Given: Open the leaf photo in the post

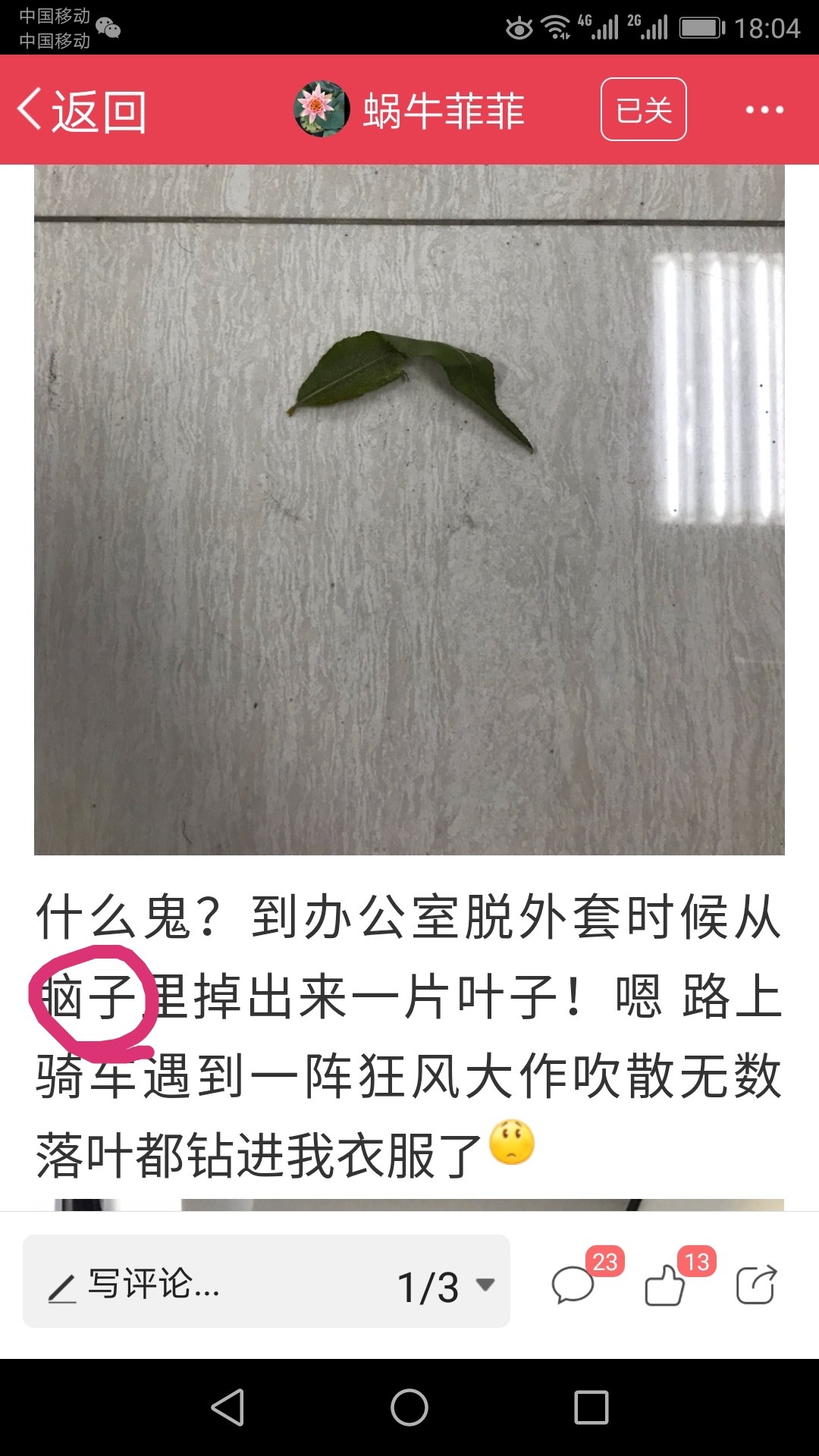Looking at the screenshot, I should tap(409, 510).
